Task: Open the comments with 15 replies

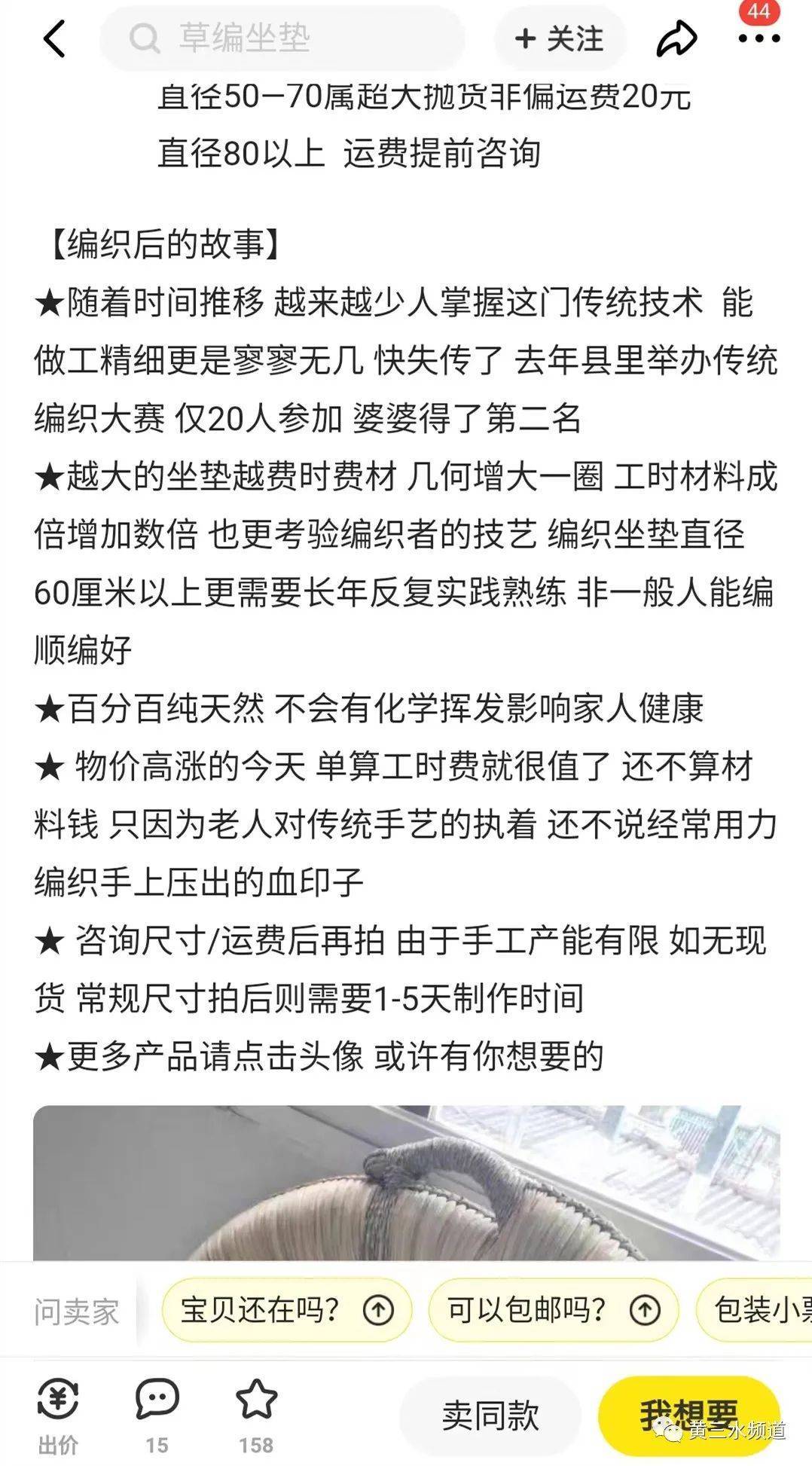Action: [x=157, y=1415]
